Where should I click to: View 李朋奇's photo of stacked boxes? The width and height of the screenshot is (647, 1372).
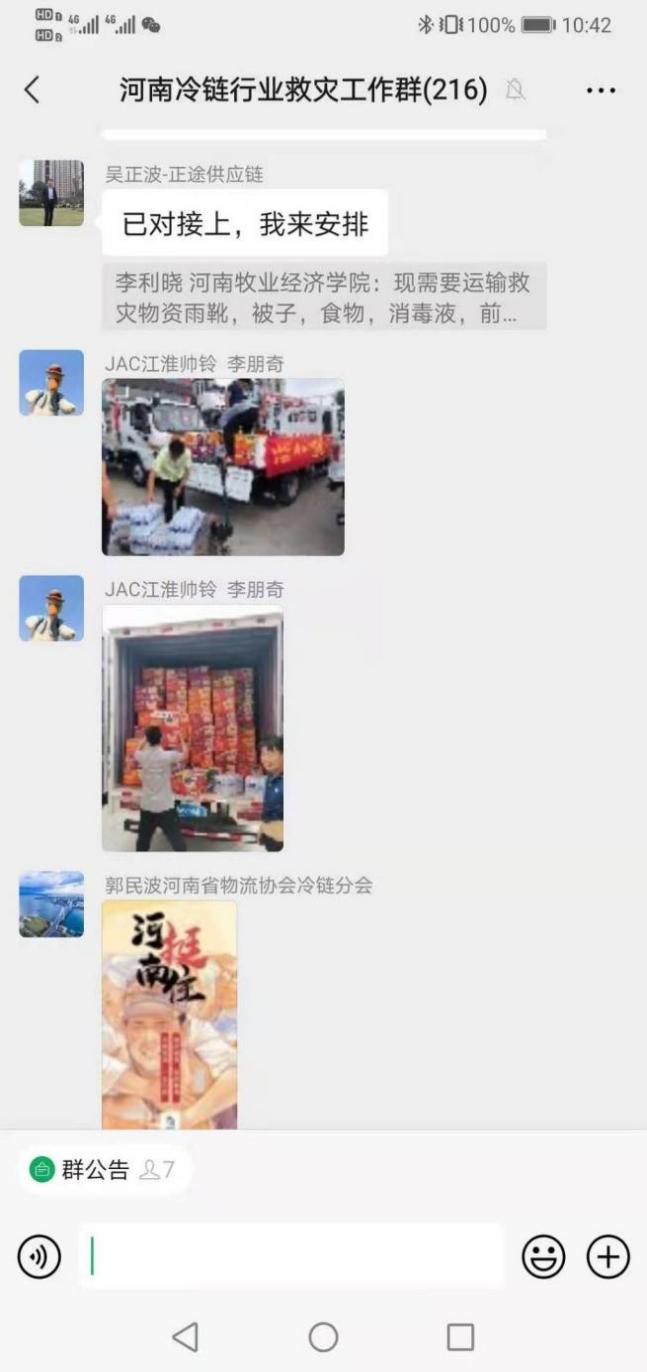[192, 728]
